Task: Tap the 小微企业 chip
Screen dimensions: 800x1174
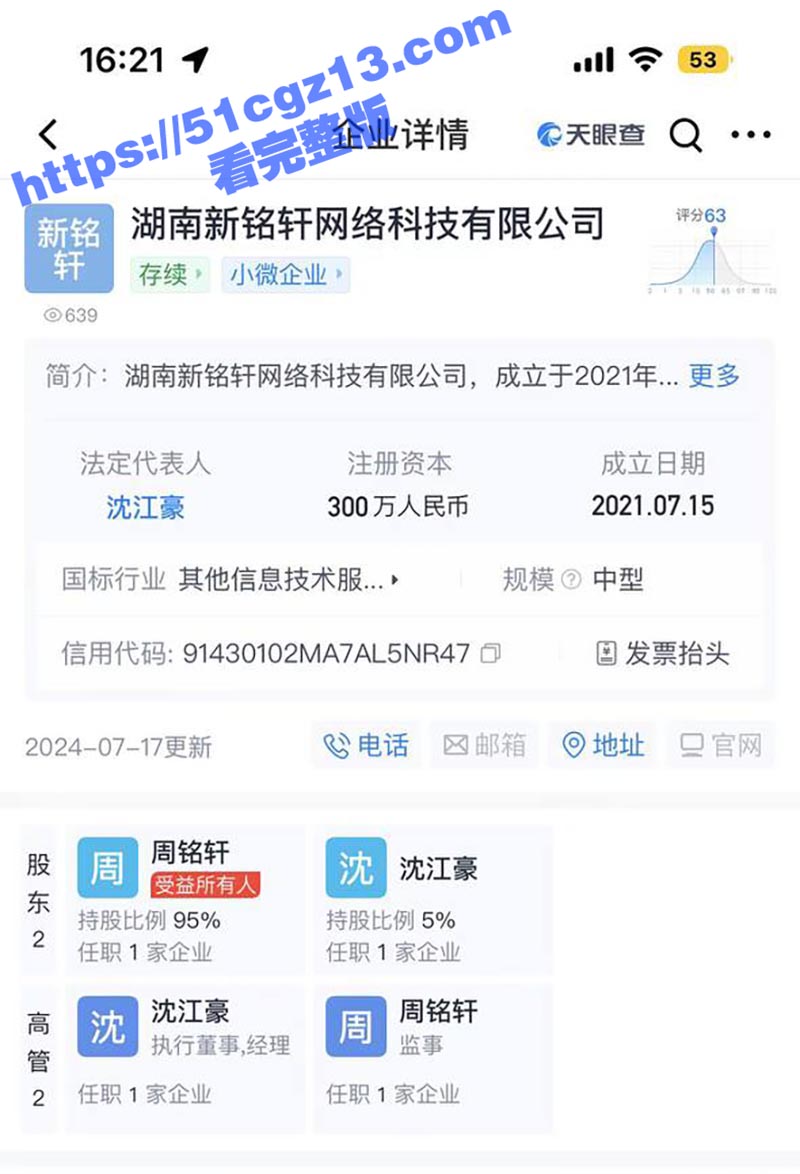Action: click(x=285, y=274)
